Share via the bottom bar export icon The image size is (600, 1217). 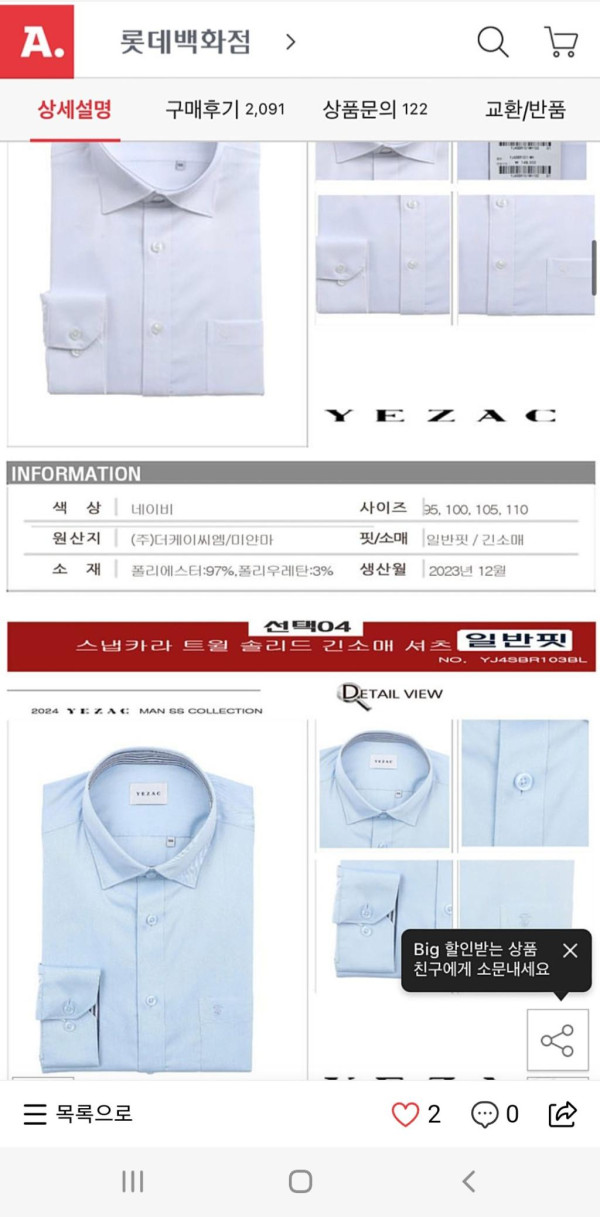[x=563, y=1114]
